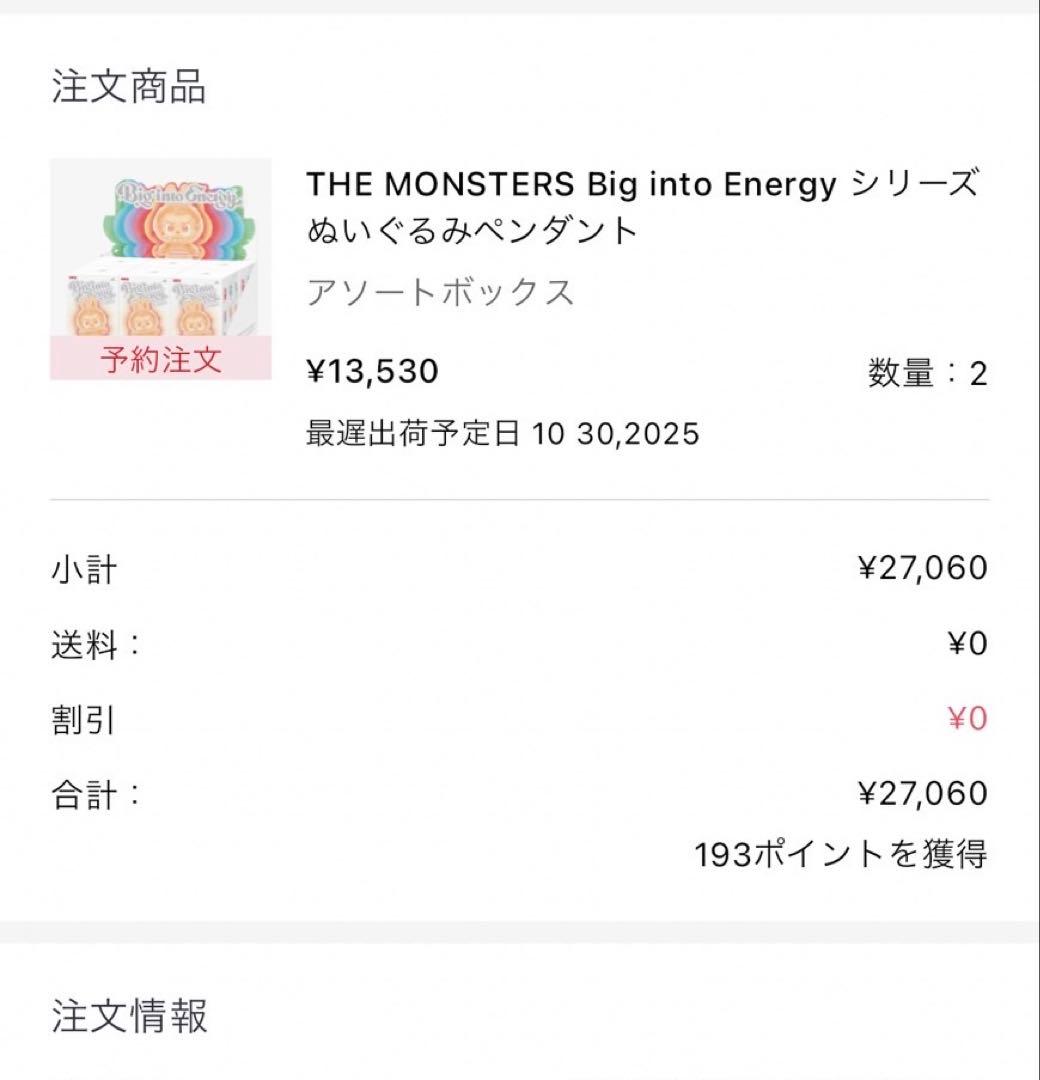
Task: Select the shipping date 最遅出荷予定日 text
Action: click(x=500, y=434)
